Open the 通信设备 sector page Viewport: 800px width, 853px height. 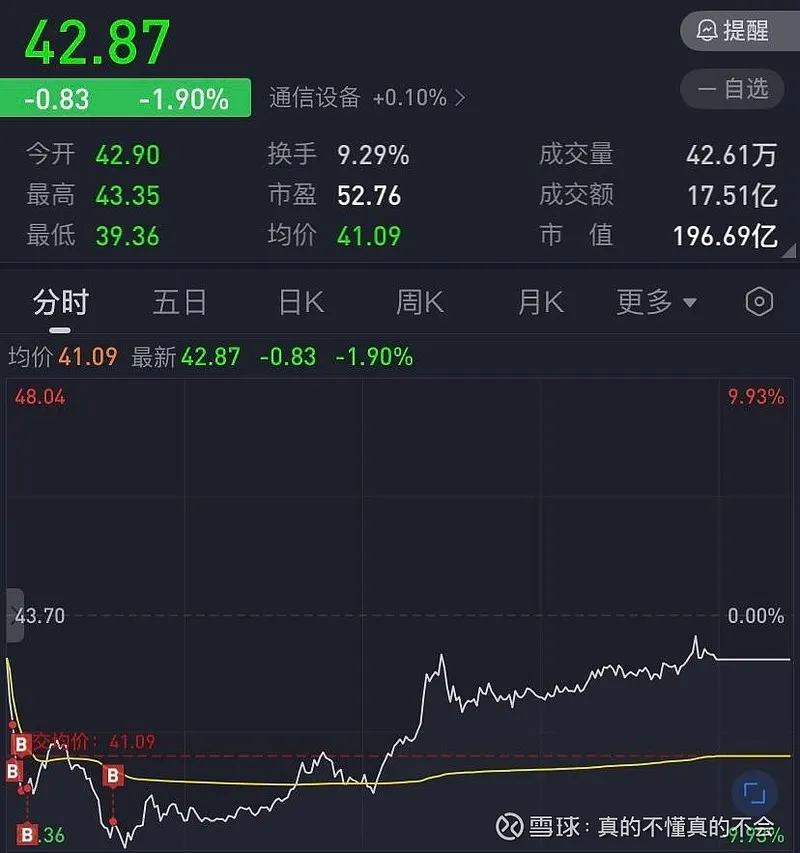click(x=366, y=97)
